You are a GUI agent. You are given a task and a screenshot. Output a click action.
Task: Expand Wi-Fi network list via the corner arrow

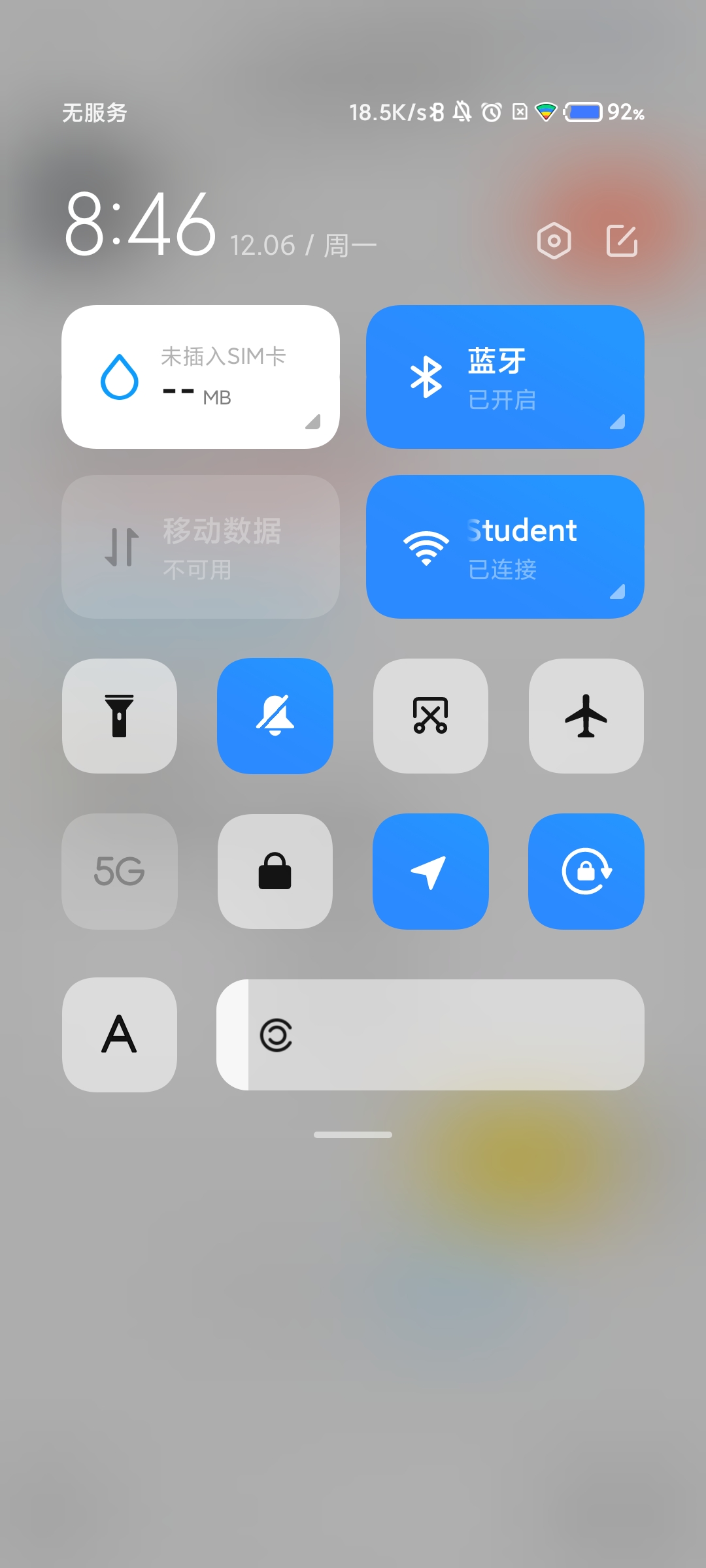[617, 591]
